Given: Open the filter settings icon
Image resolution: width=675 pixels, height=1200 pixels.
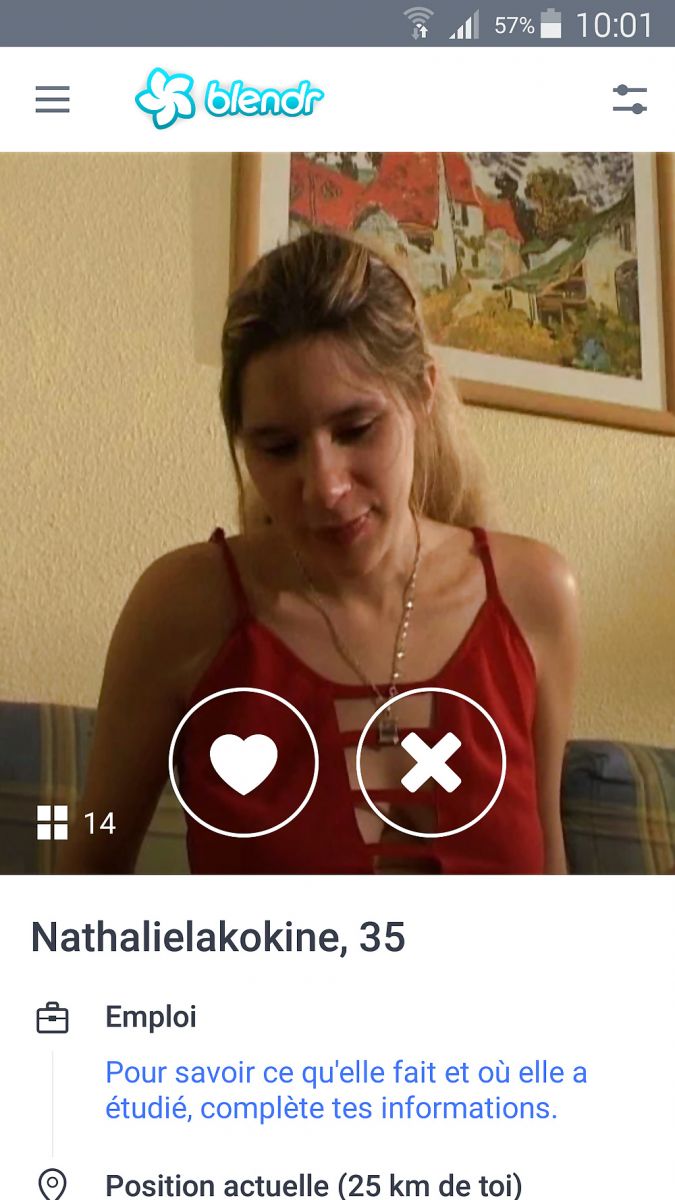Looking at the screenshot, I should click(x=629, y=99).
